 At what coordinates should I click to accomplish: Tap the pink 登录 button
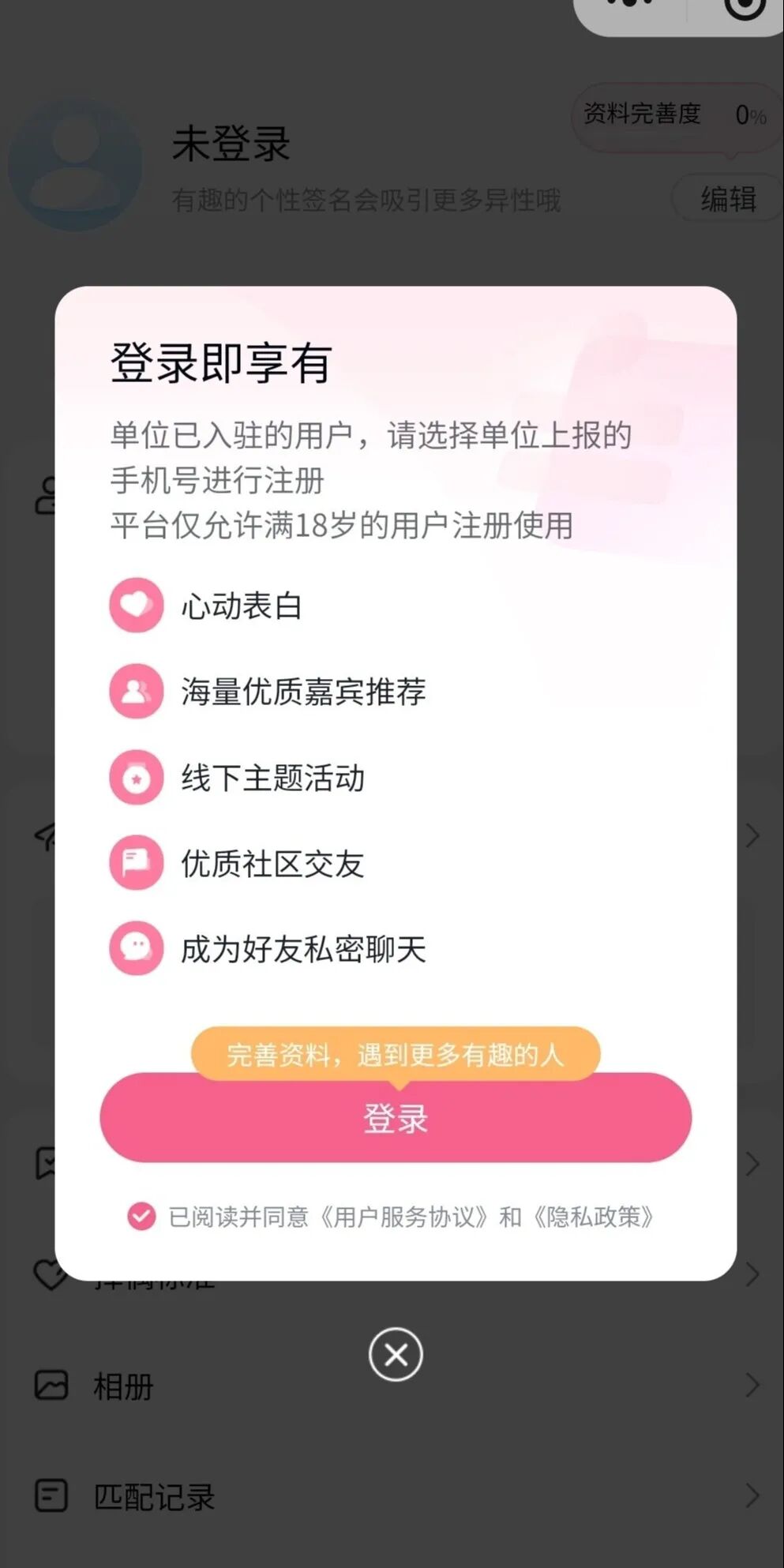pos(395,1120)
